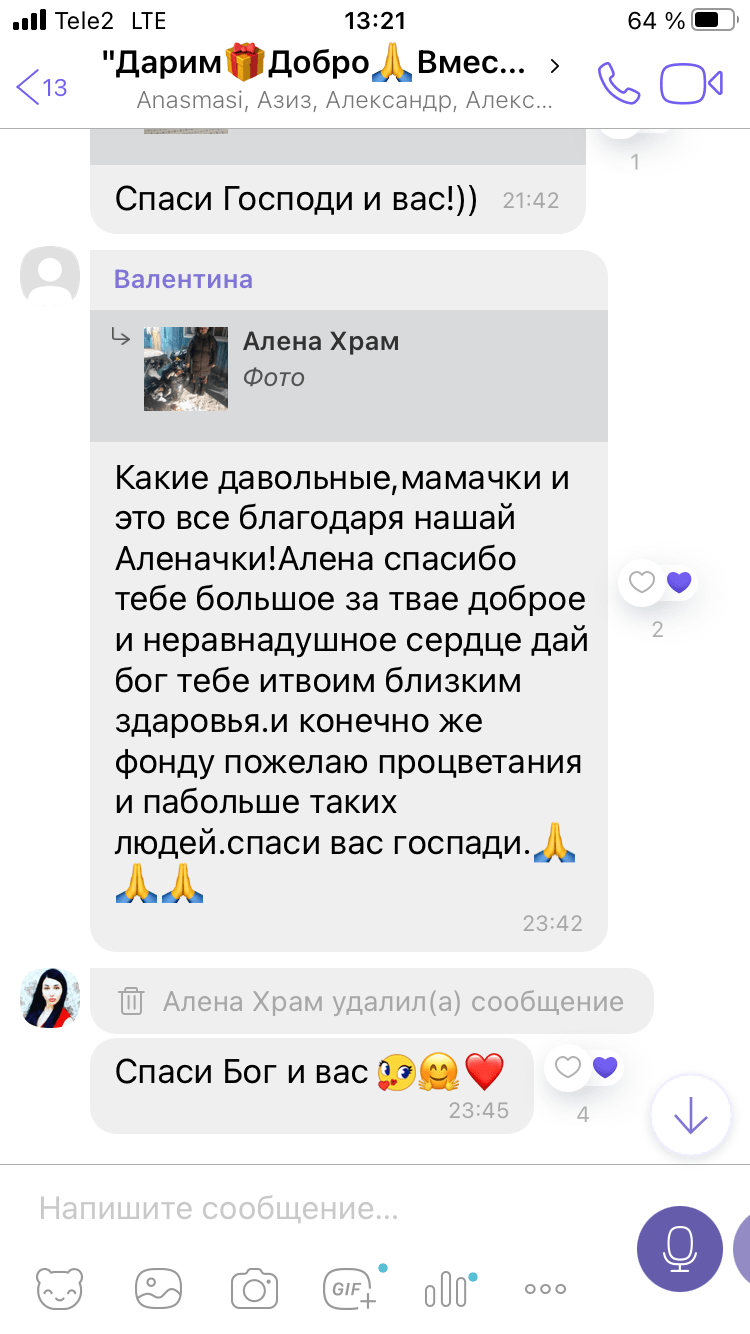This screenshot has width=750, height=1334.
Task: Open the camera
Action: point(254,1288)
